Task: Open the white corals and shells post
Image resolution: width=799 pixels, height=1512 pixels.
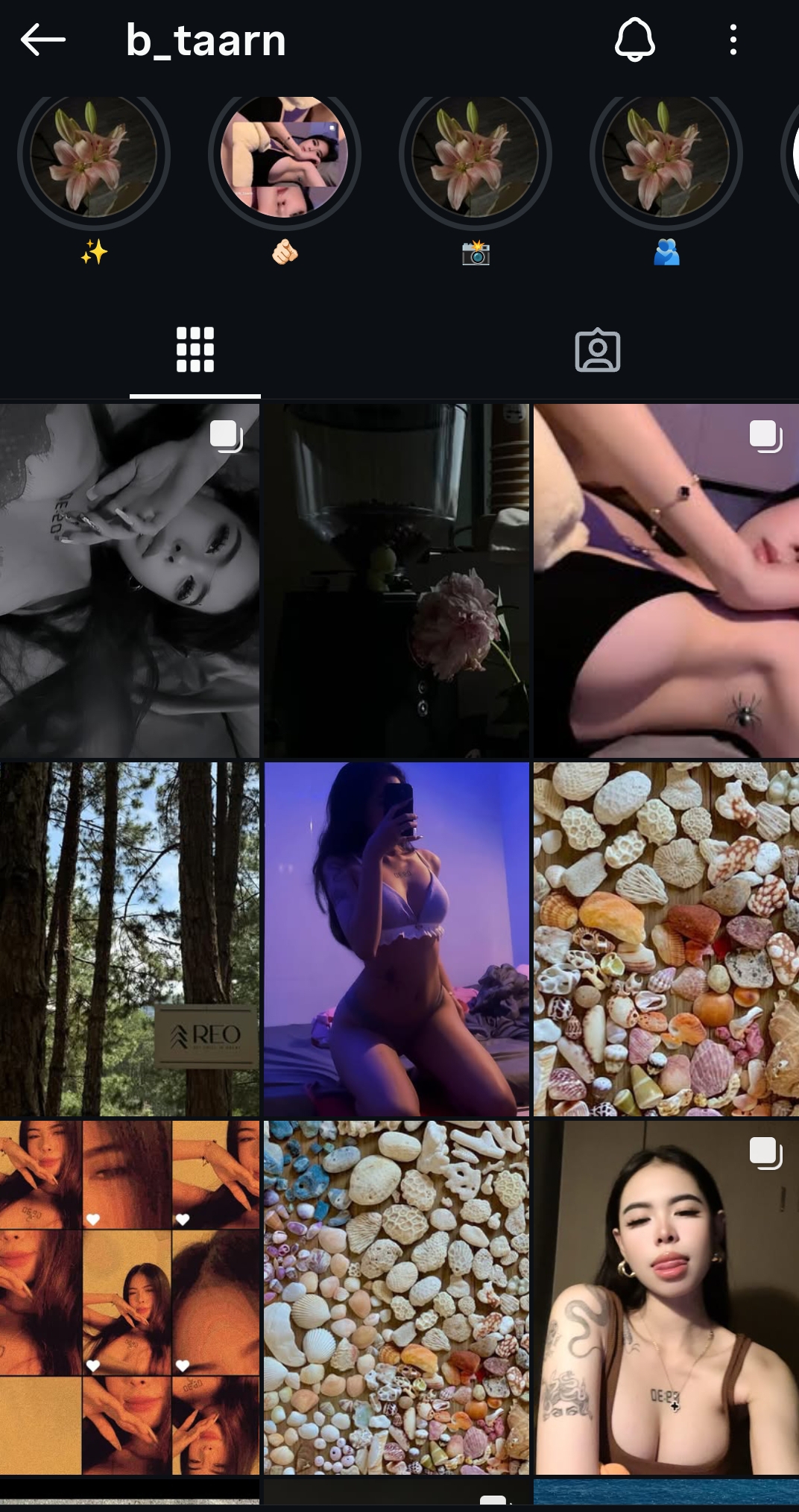Action: (x=397, y=1297)
